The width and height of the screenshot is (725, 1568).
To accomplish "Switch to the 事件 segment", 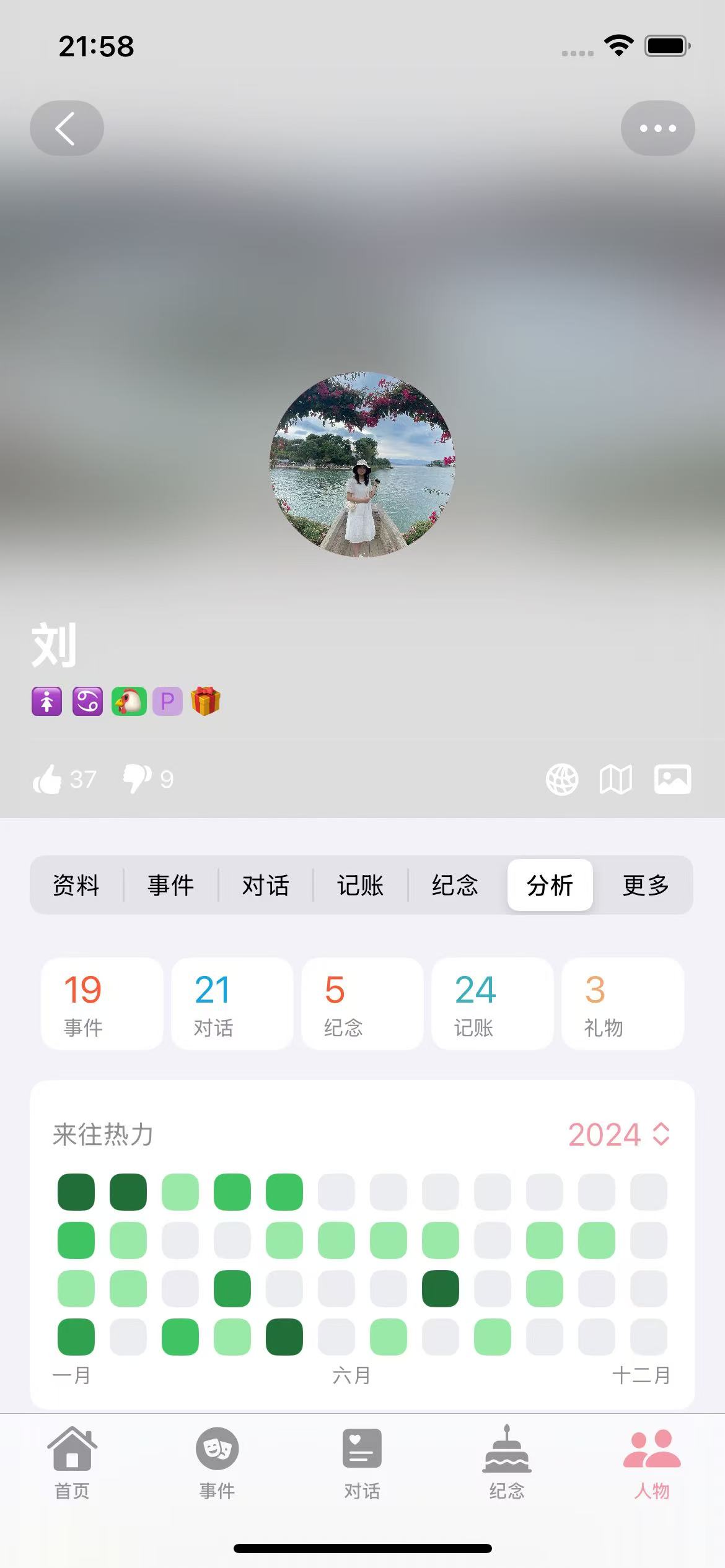I will [x=171, y=885].
